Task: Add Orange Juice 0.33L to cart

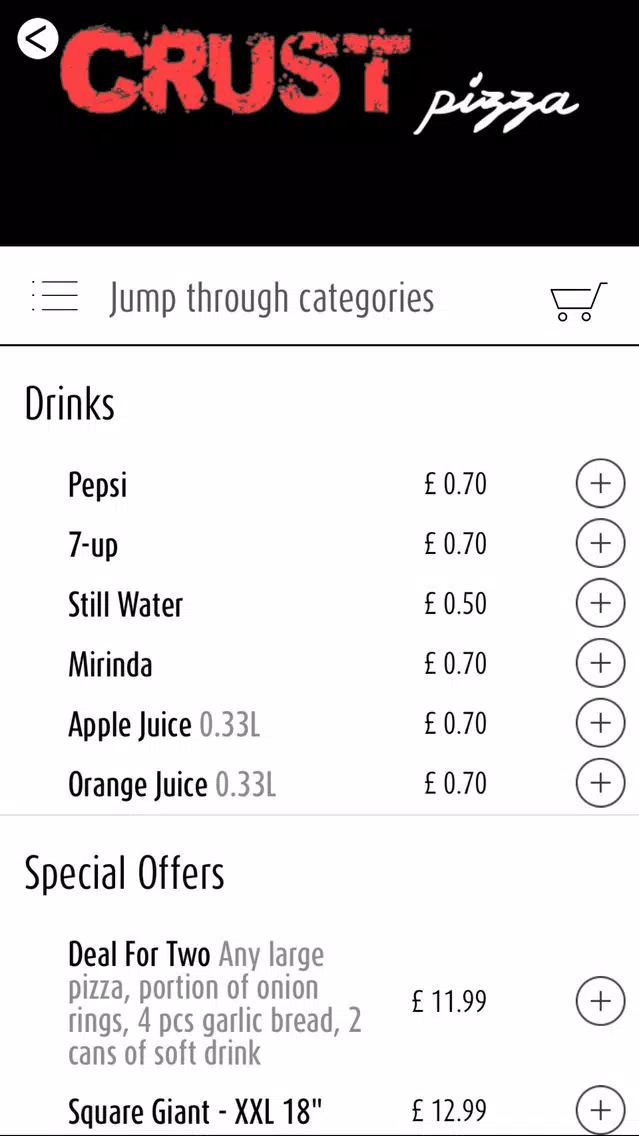Action: [600, 783]
